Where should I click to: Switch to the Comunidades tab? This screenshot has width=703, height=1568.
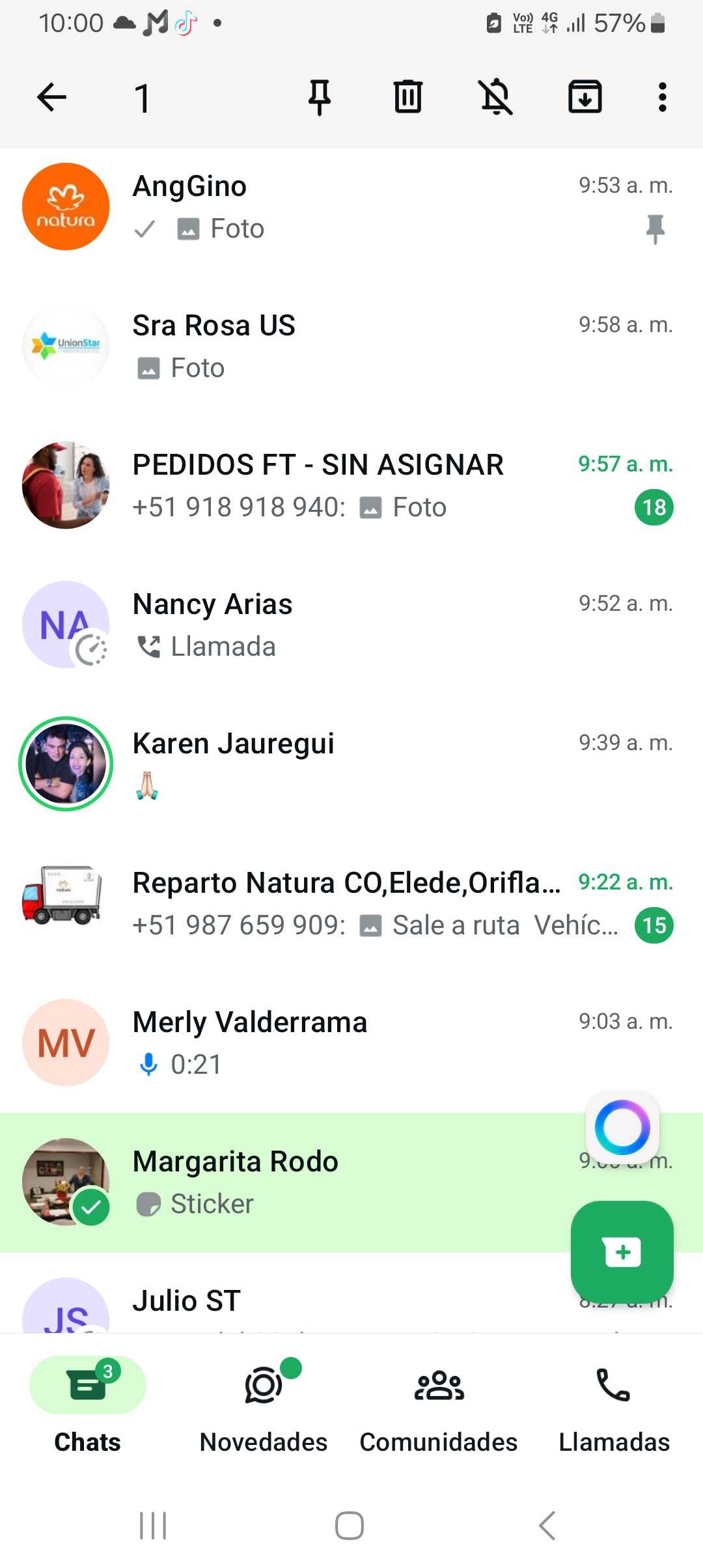tap(439, 1405)
